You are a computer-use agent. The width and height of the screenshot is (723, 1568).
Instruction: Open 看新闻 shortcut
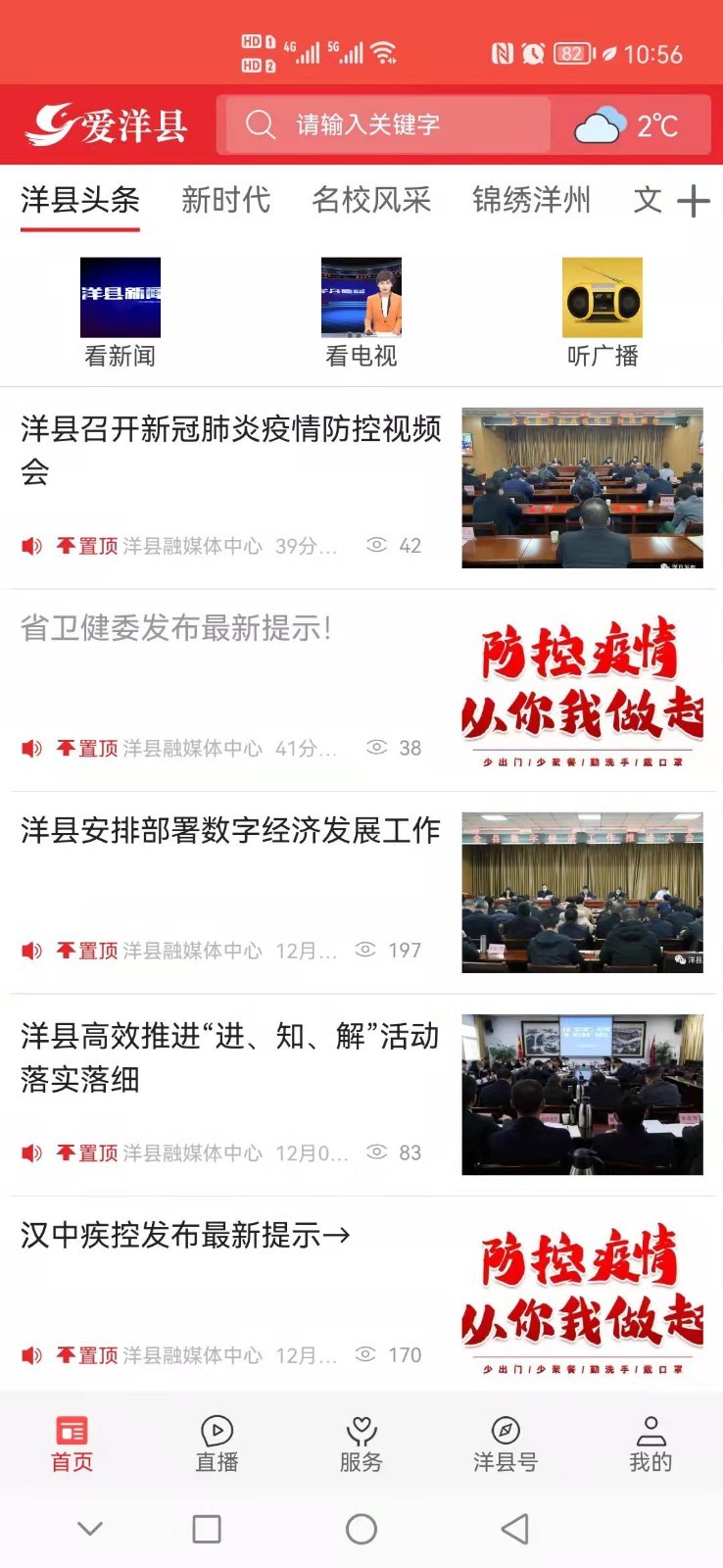120,314
